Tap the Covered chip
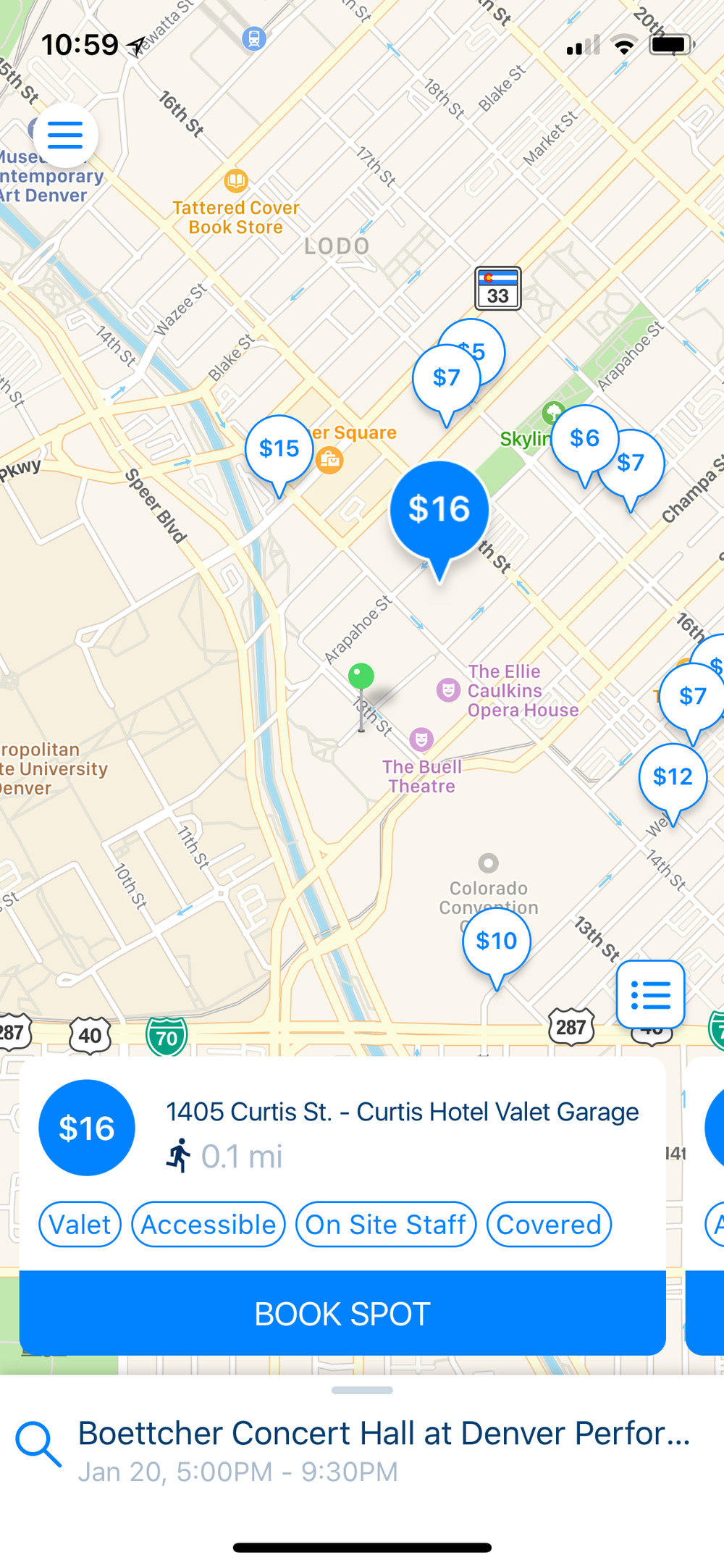Viewport: 724px width, 1568px height. [x=549, y=1225]
